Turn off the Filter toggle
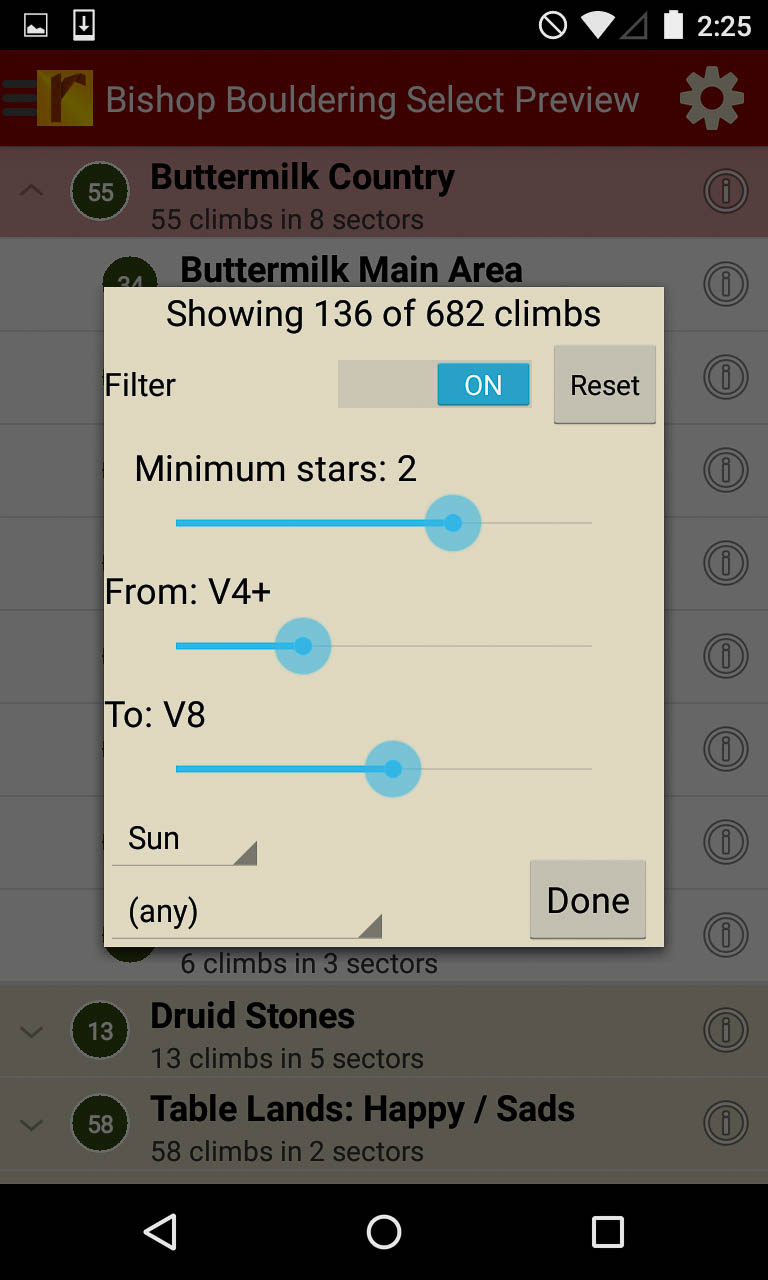Viewport: 768px width, 1280px height. (434, 385)
